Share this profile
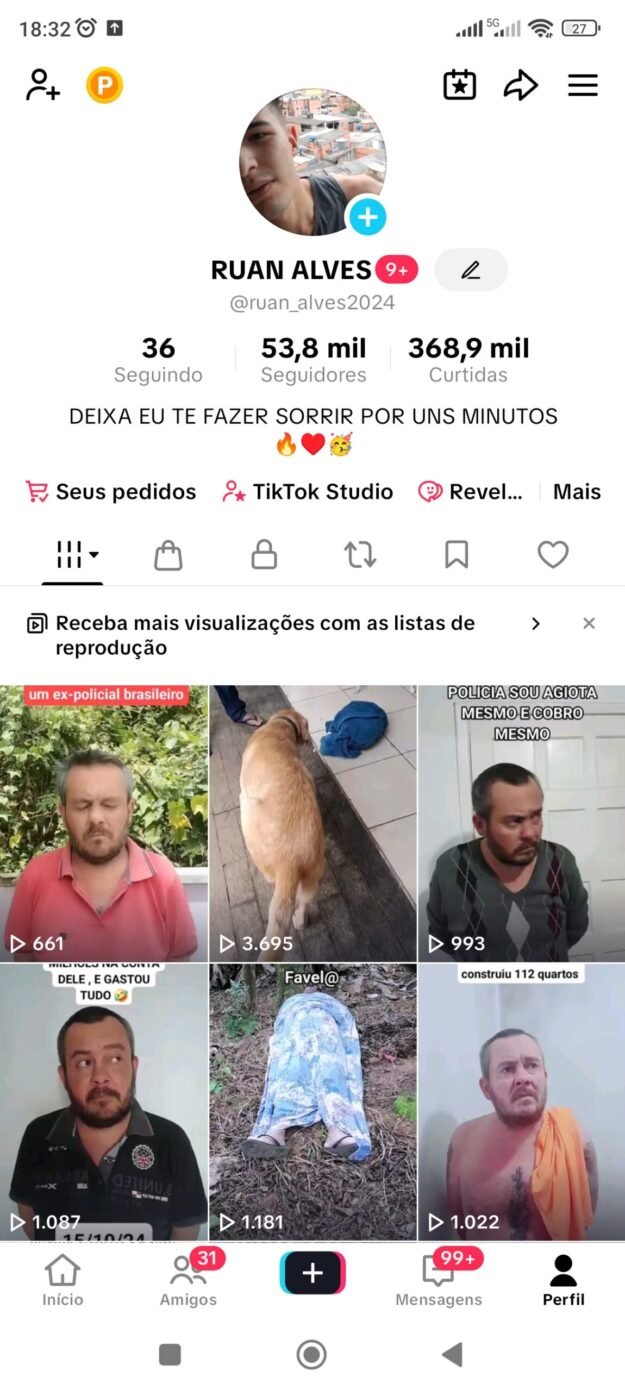 520,85
